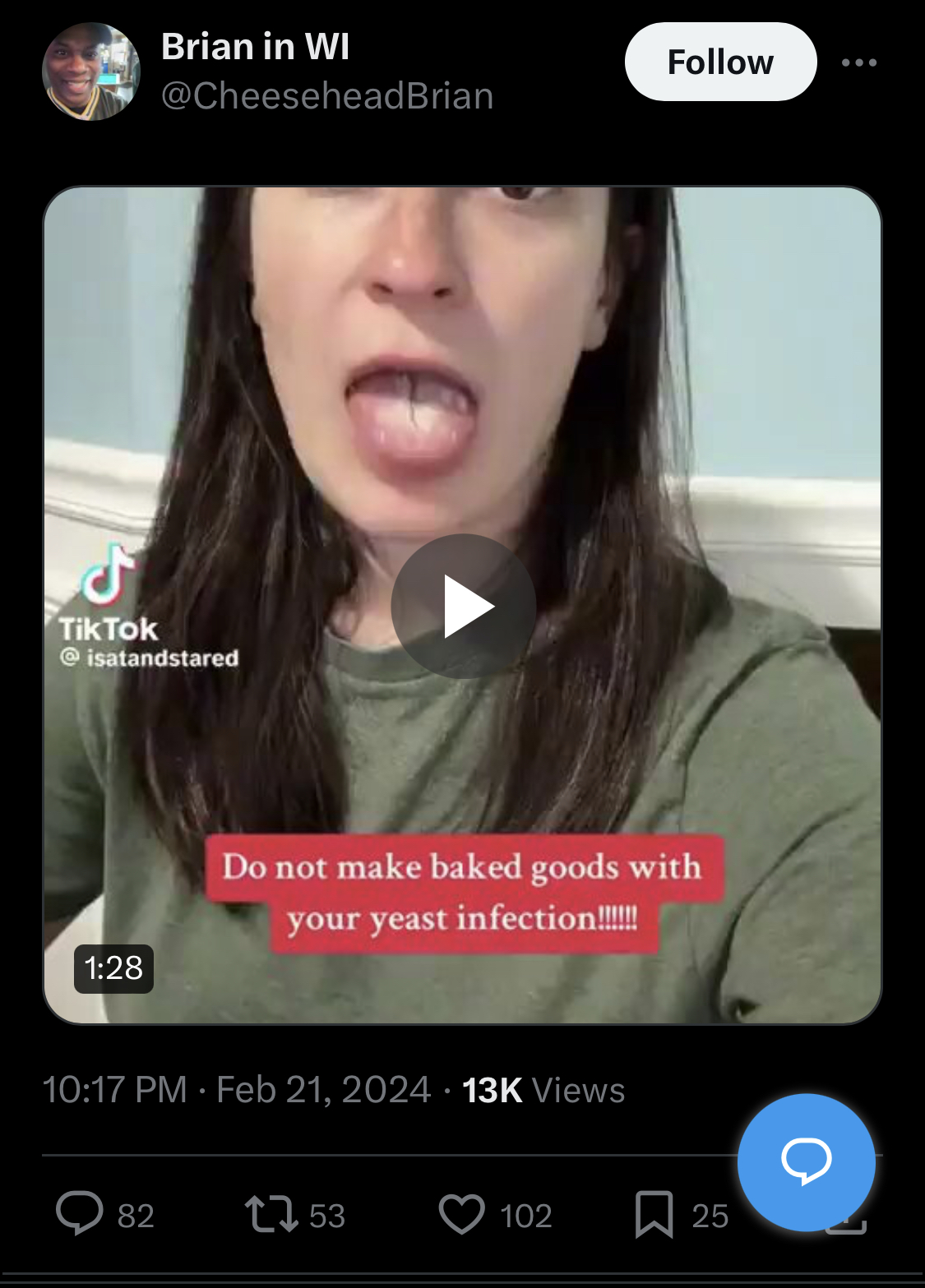
Task: Open Brian in WI's profile picture
Action: coord(91,72)
